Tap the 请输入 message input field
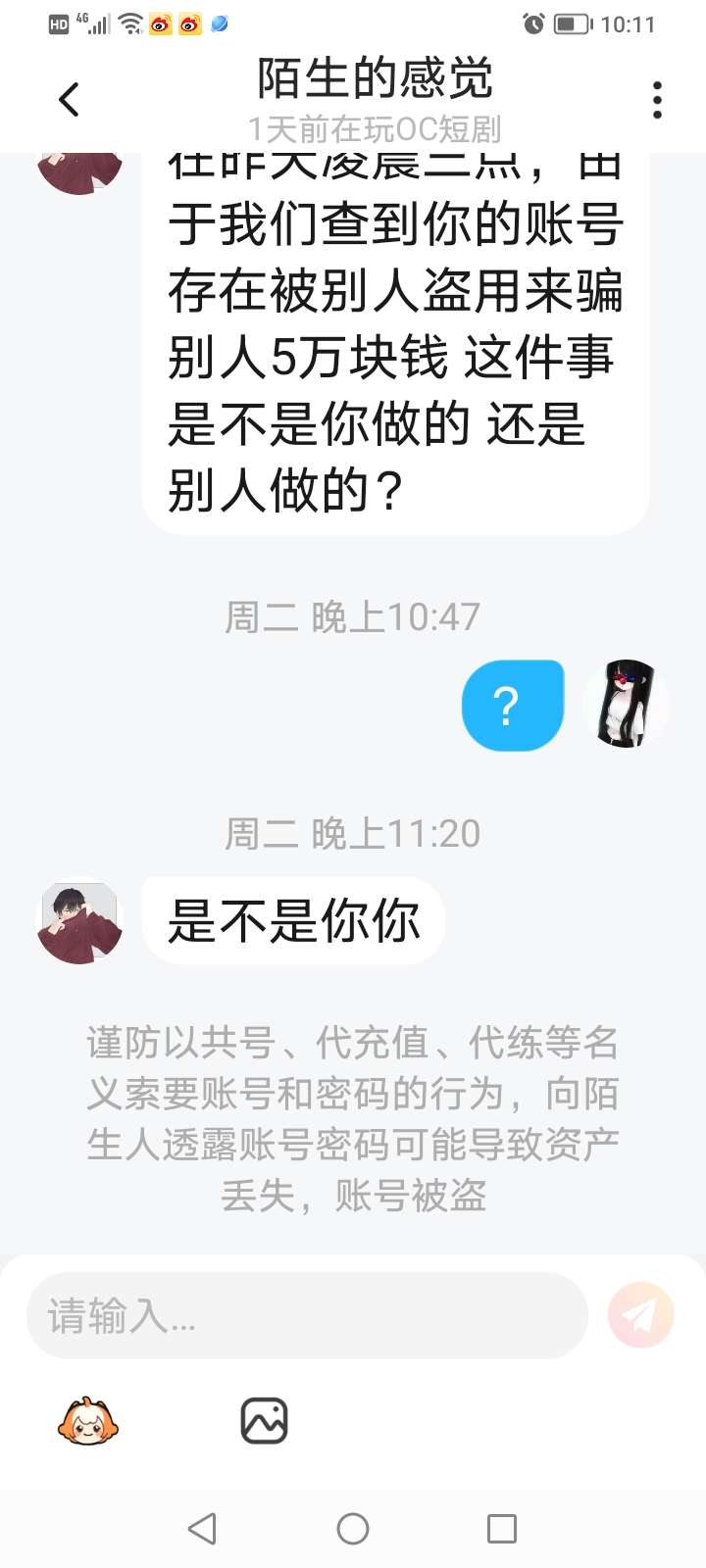The width and height of the screenshot is (706, 1568). pos(306,1315)
